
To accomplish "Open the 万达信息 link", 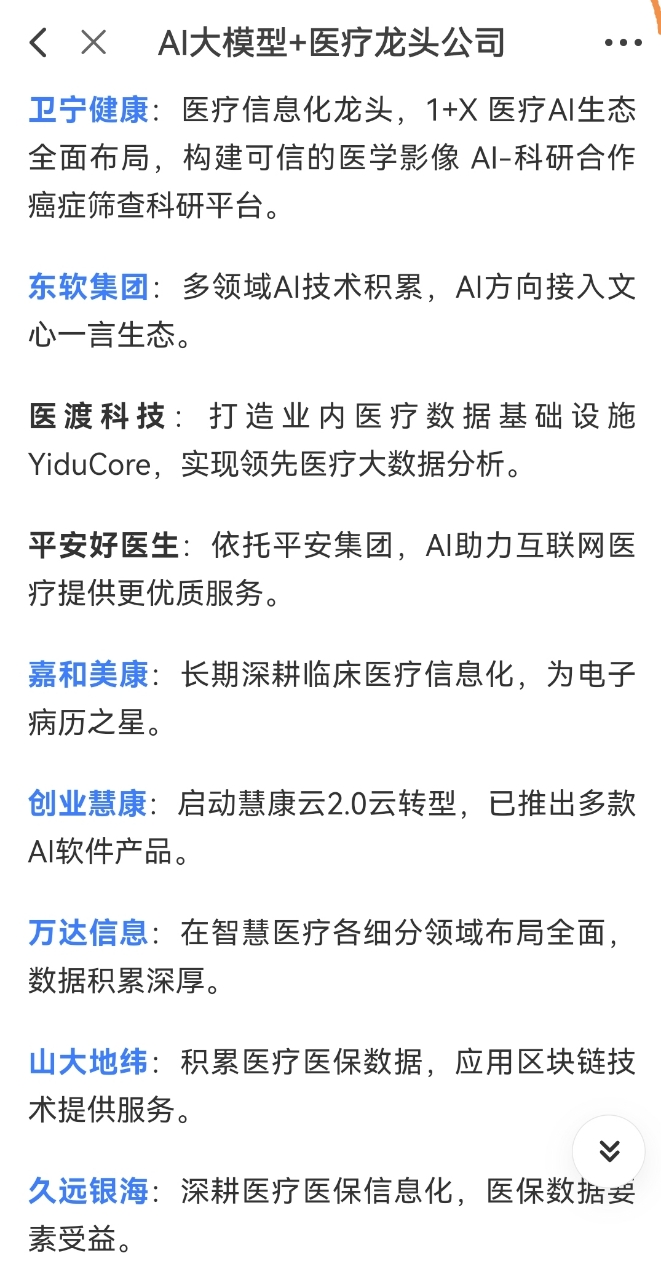I will (x=88, y=932).
